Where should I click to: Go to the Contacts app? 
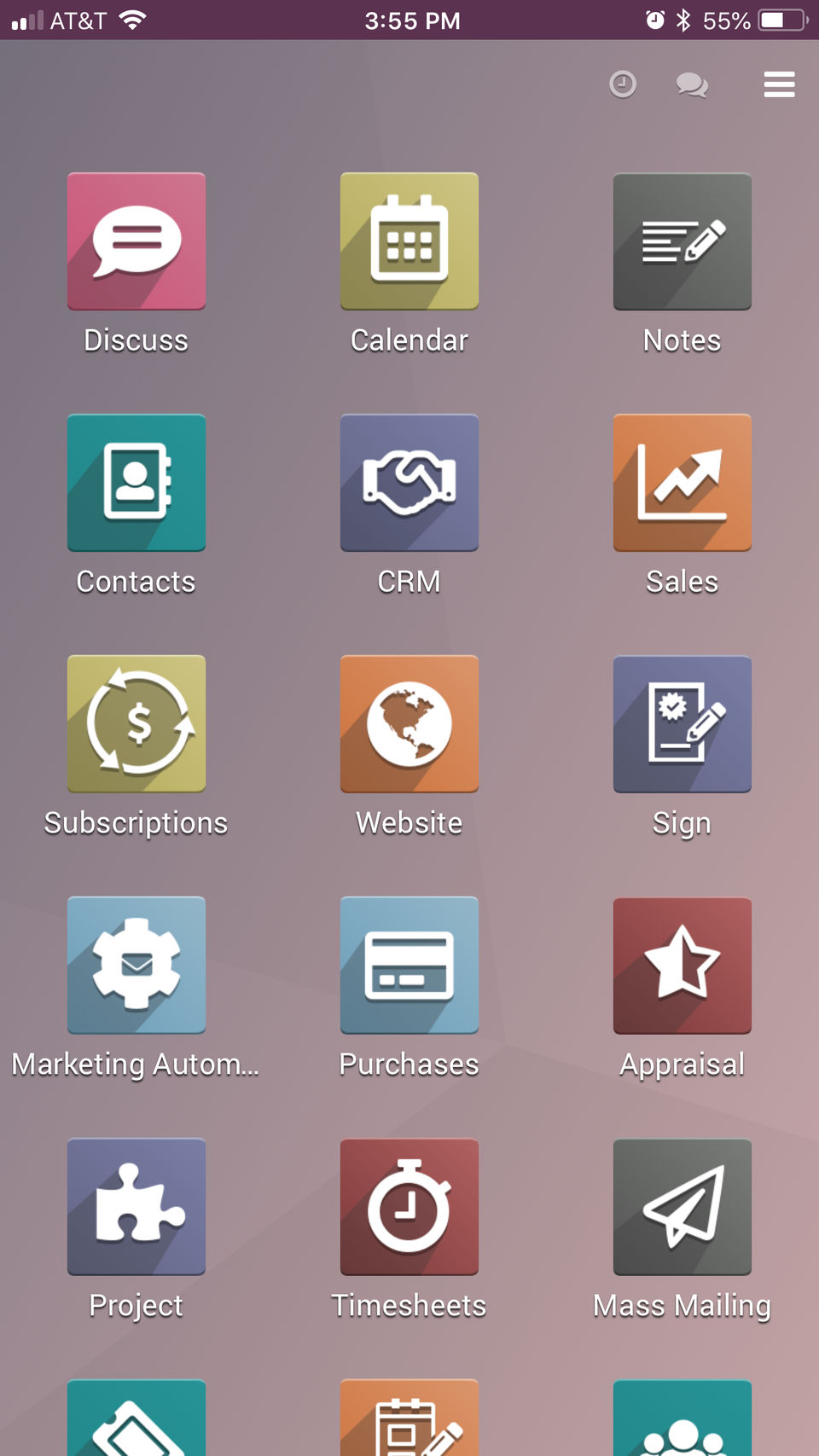(x=136, y=483)
